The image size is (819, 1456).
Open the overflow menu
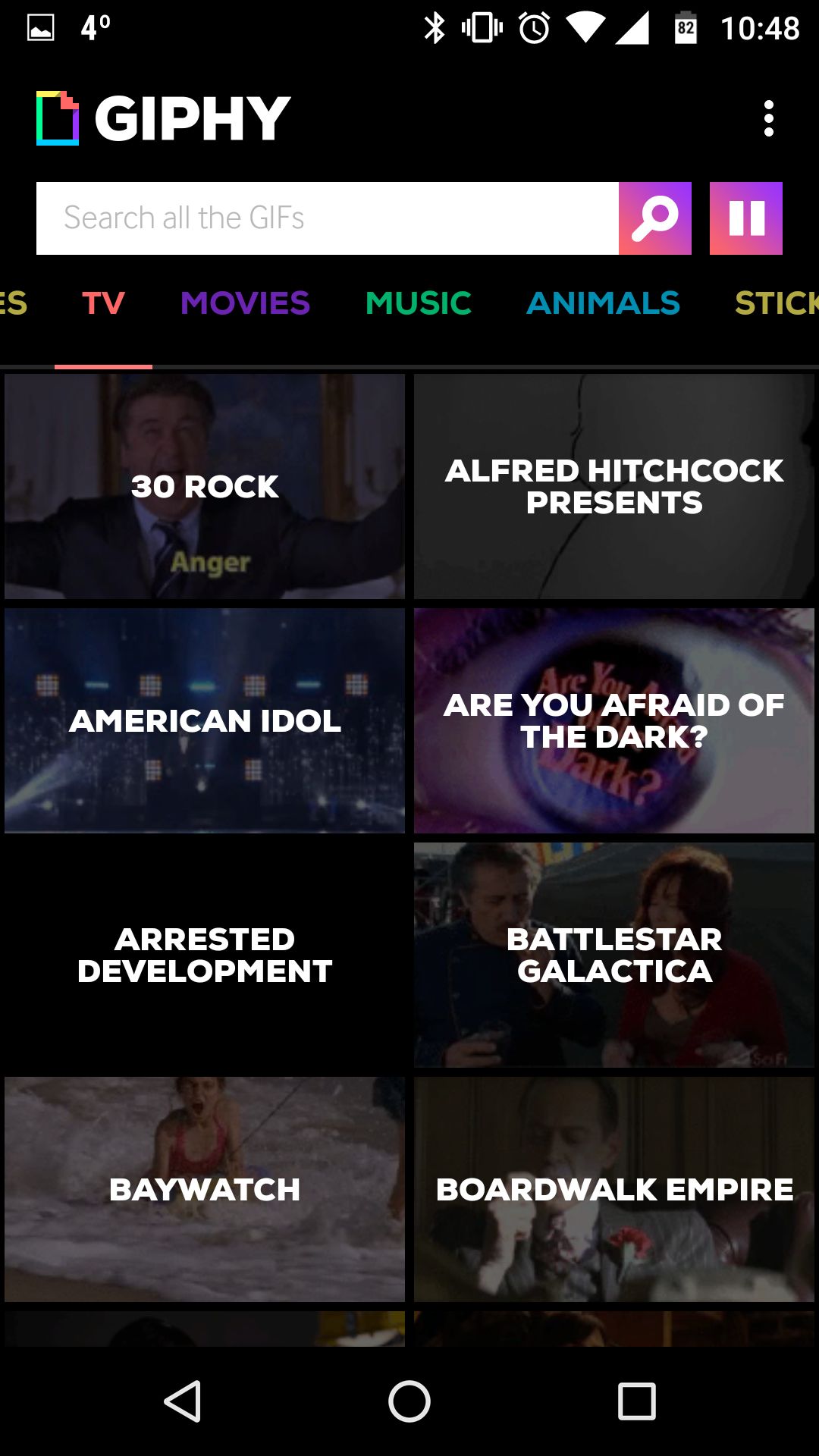click(x=768, y=118)
